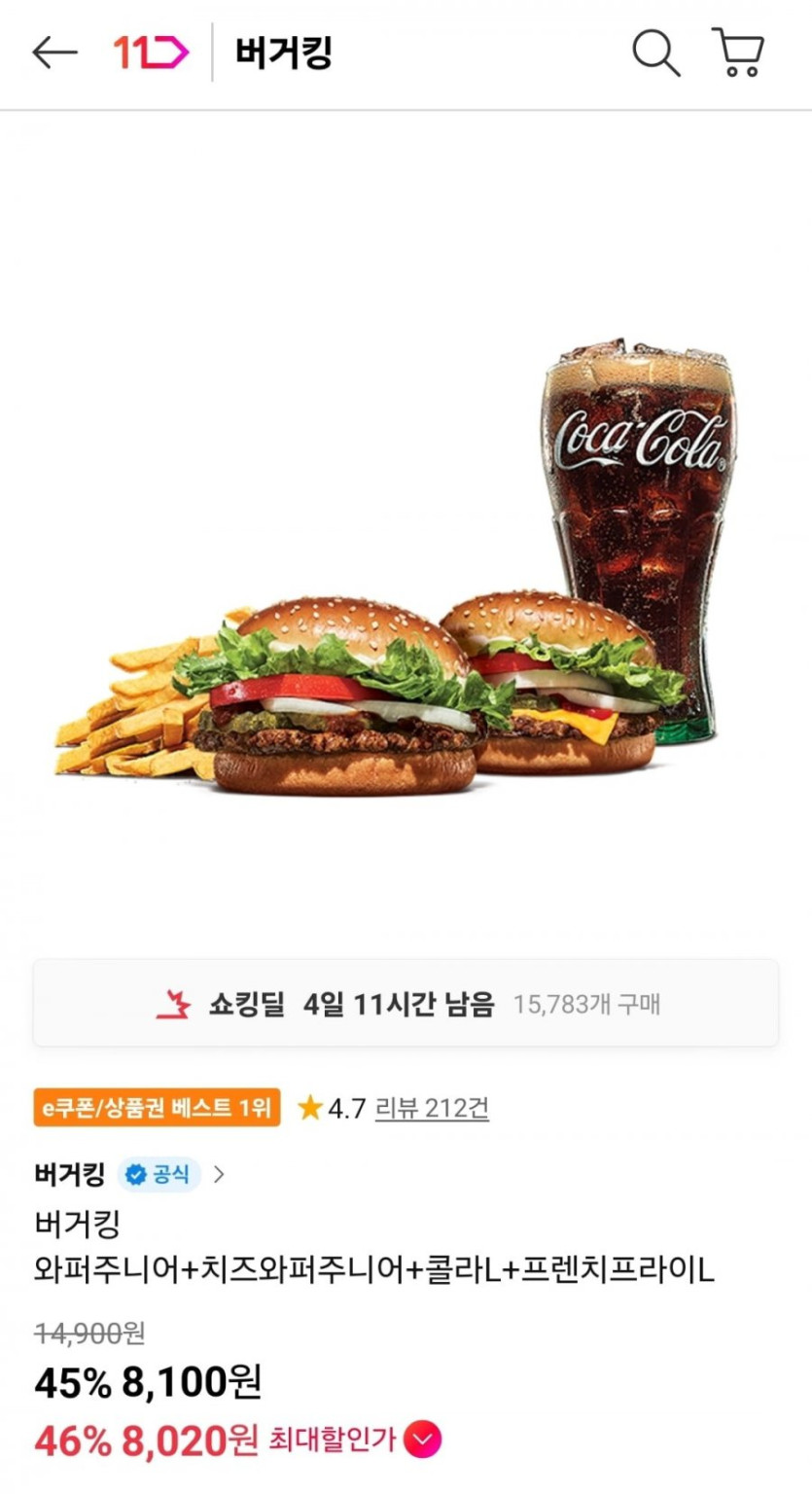
Task: Expand the 최대할인가 discount details
Action: (422, 1440)
